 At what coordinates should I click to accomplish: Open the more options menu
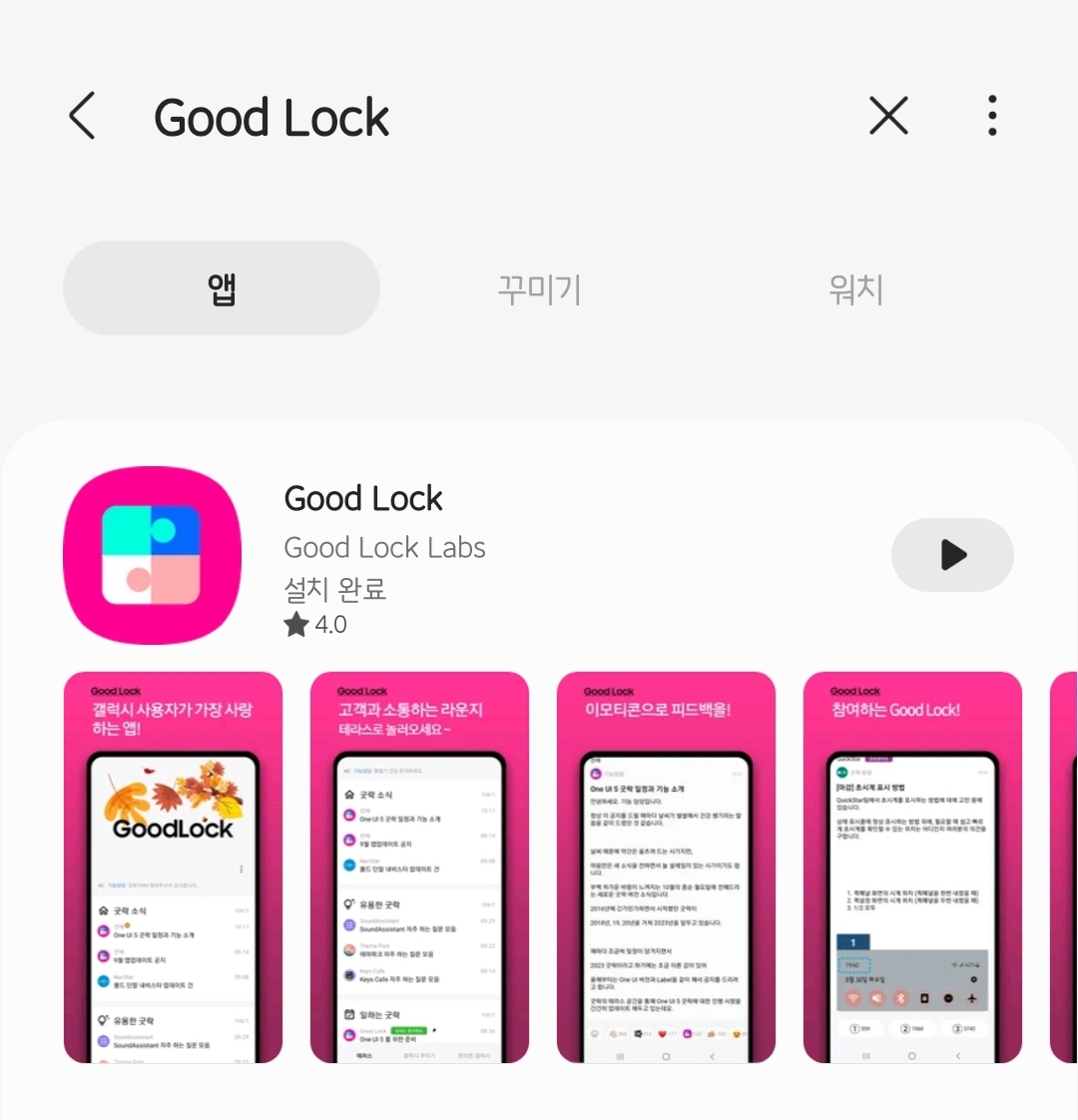(x=991, y=117)
